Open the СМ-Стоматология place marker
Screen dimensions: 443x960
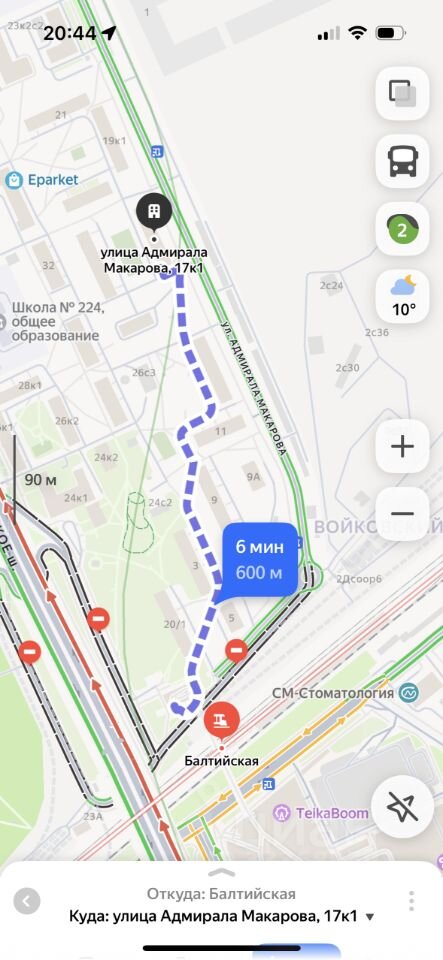tap(345, 693)
